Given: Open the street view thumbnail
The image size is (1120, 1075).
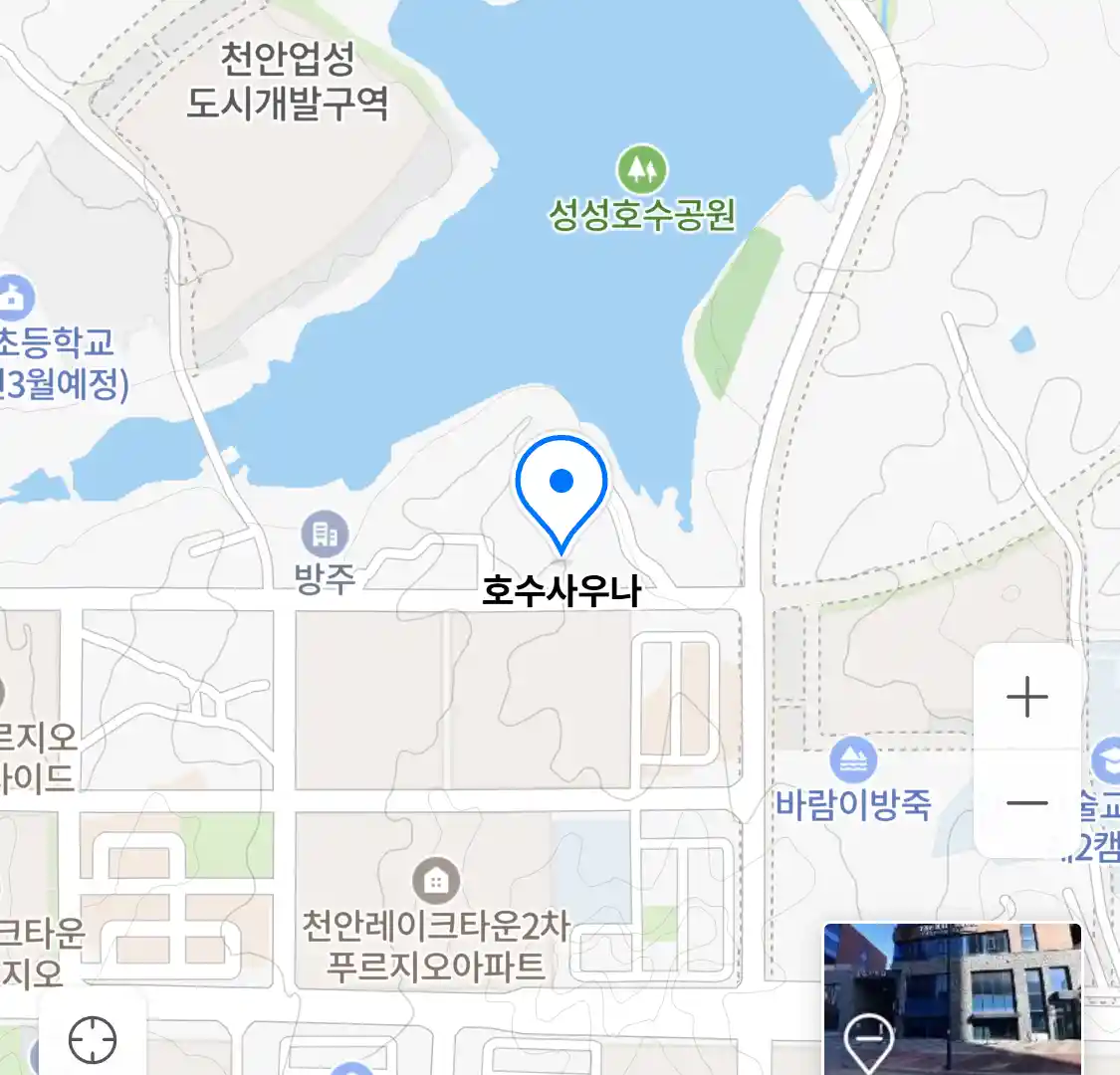Looking at the screenshot, I should pyautogui.click(x=952, y=998).
